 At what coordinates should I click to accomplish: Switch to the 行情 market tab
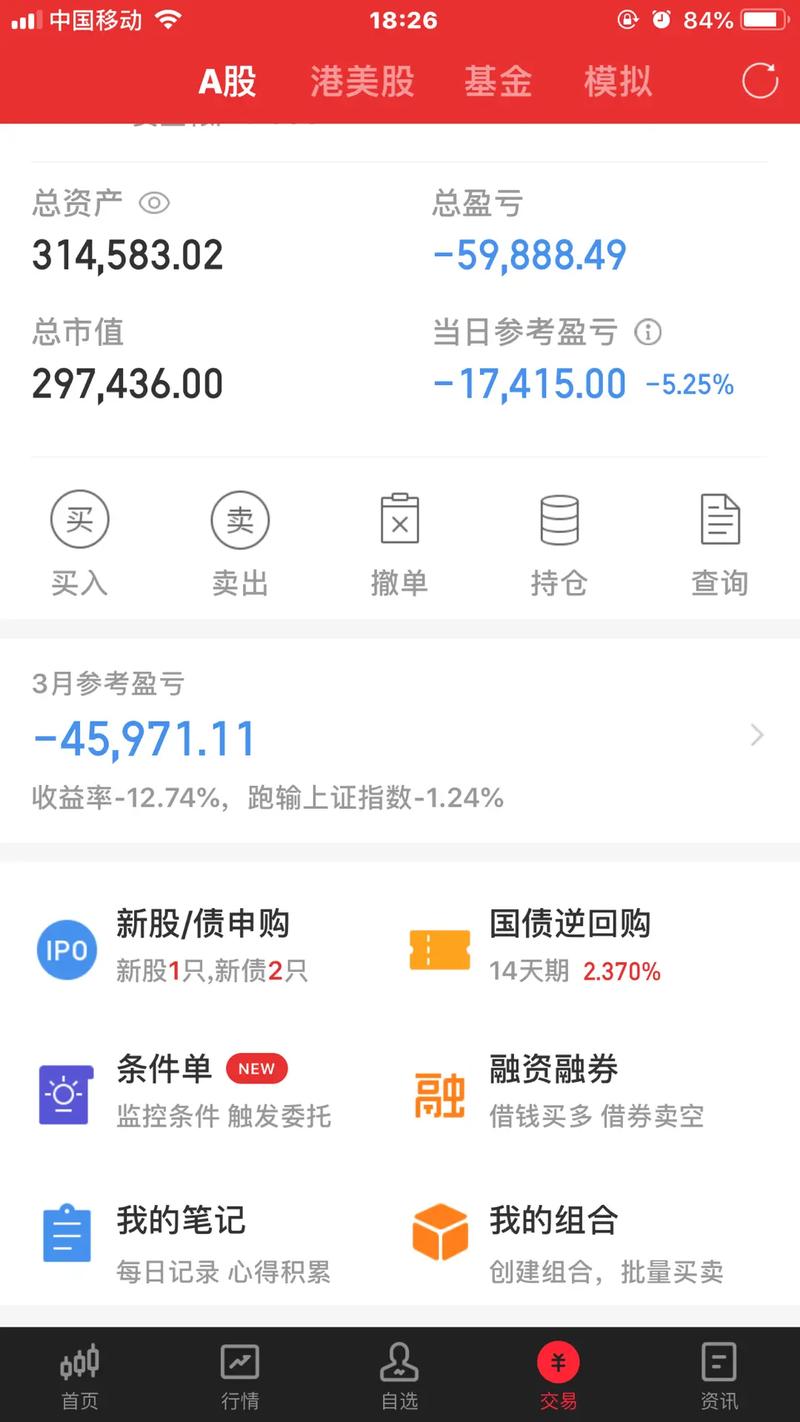[239, 1375]
